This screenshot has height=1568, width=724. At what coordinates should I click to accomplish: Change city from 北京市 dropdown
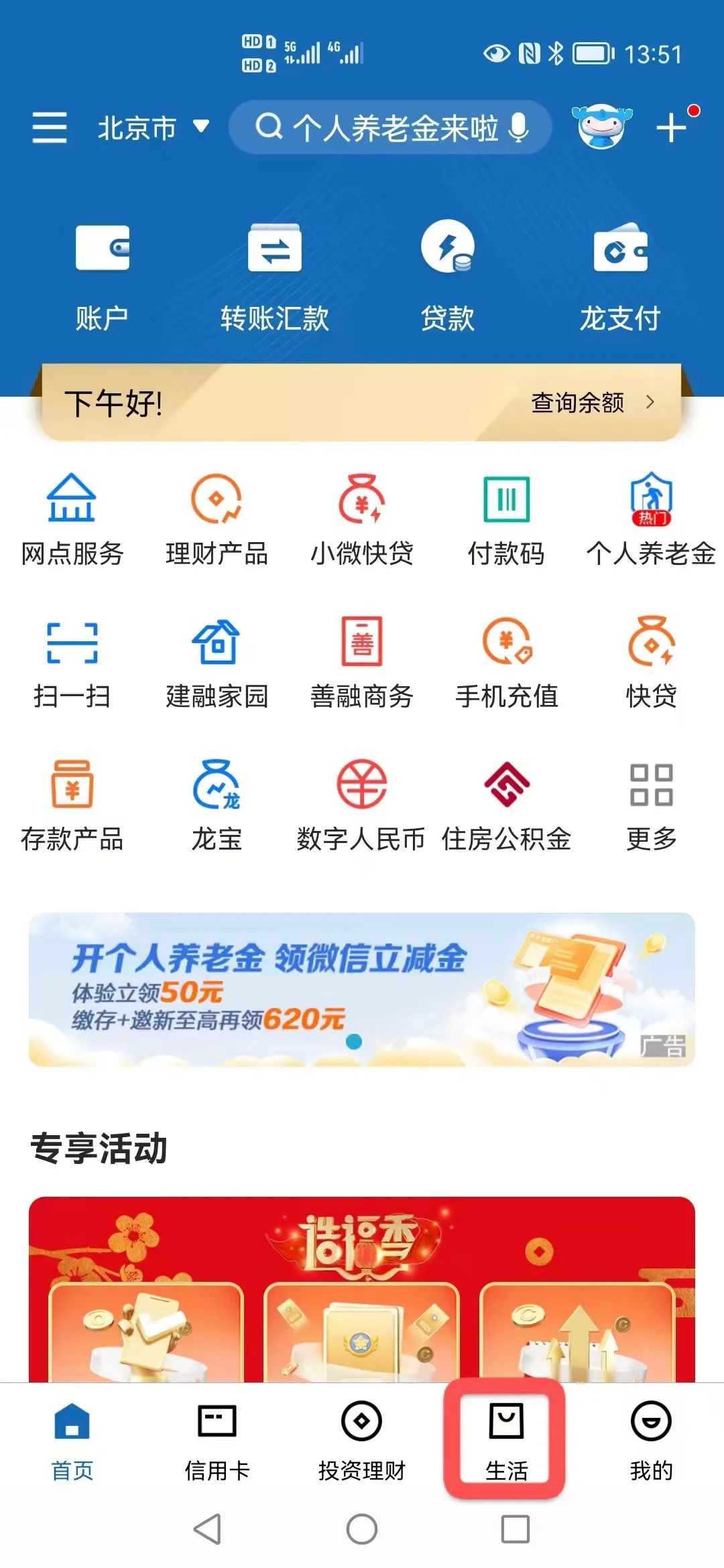click(154, 127)
